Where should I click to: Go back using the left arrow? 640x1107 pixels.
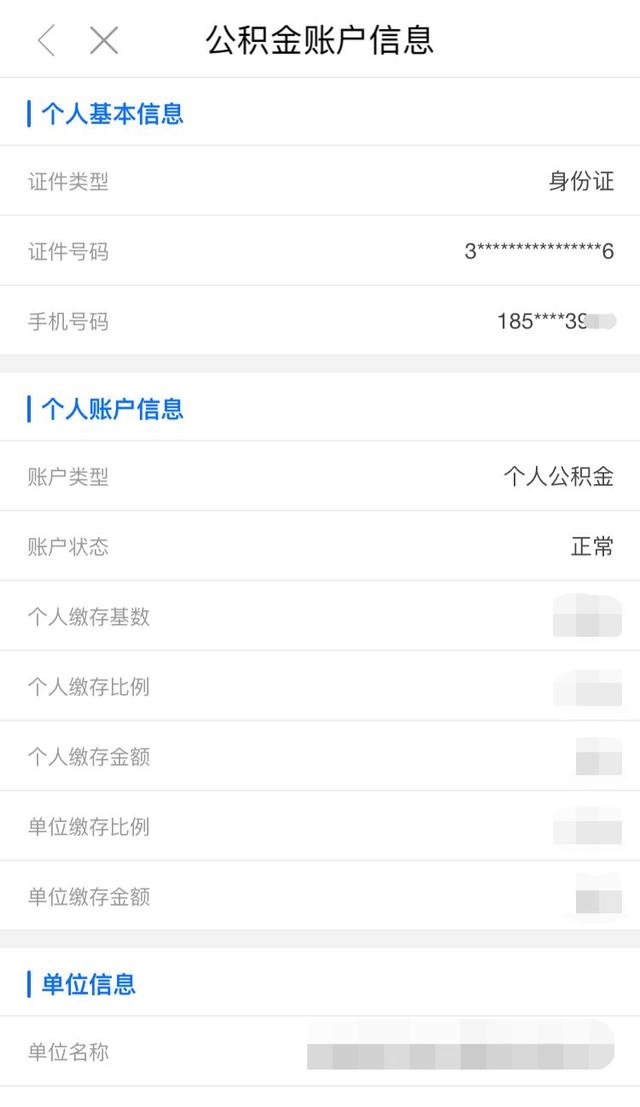pyautogui.click(x=47, y=40)
